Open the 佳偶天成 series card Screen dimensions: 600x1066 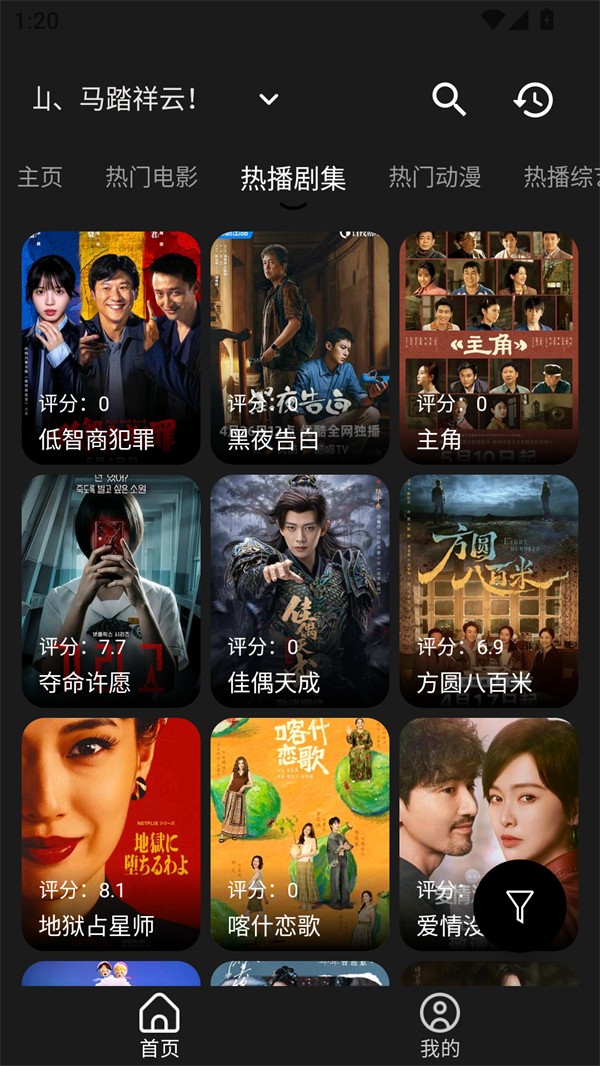coord(300,591)
